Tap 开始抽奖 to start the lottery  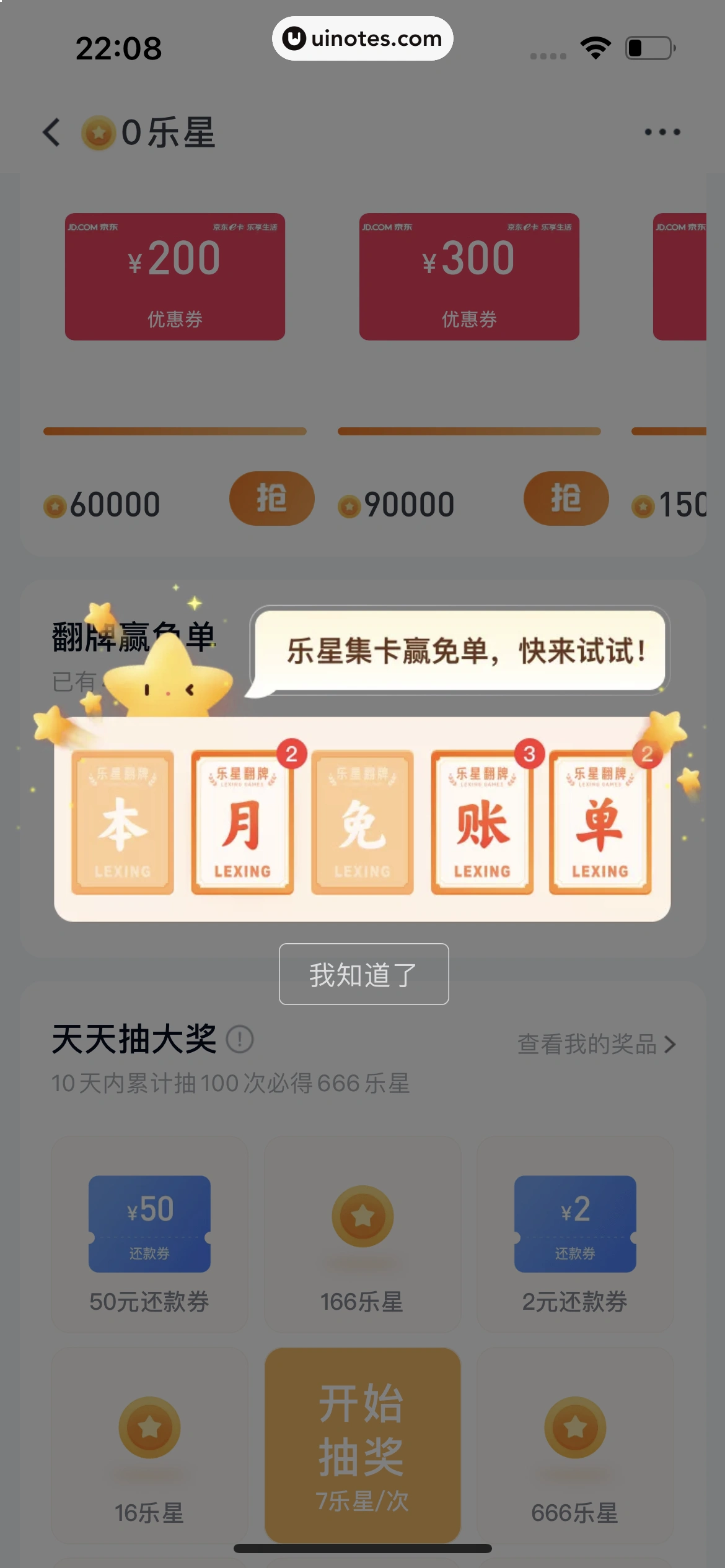click(362, 1444)
